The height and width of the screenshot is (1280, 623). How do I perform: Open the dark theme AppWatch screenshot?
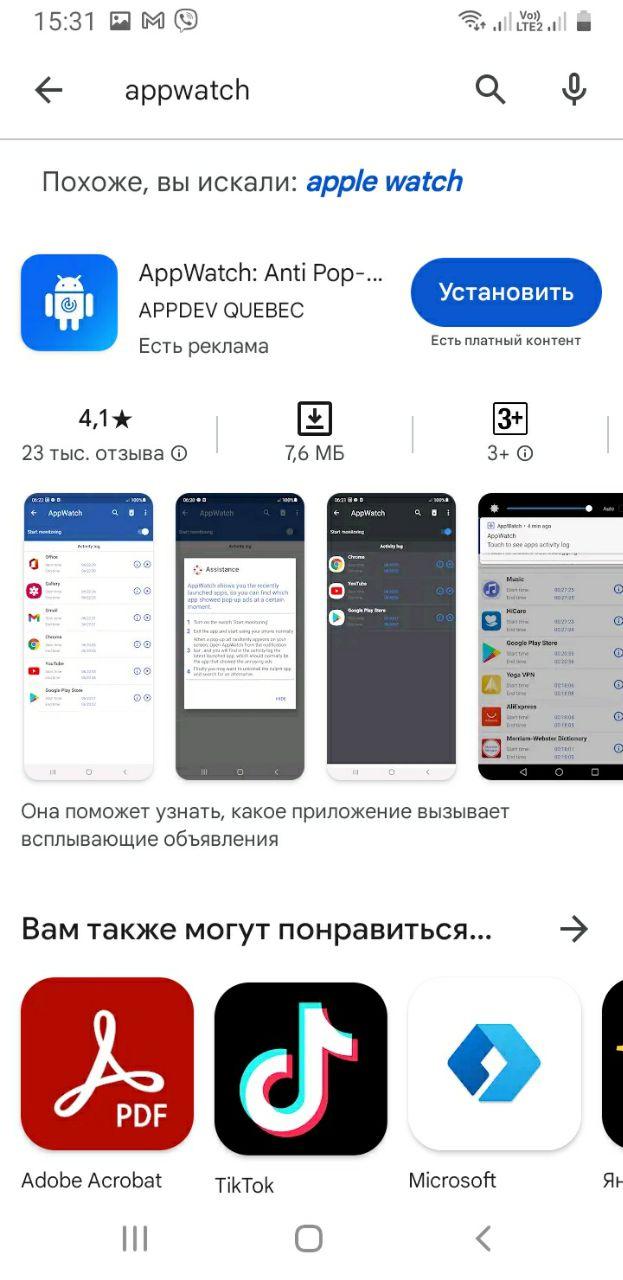pos(391,636)
